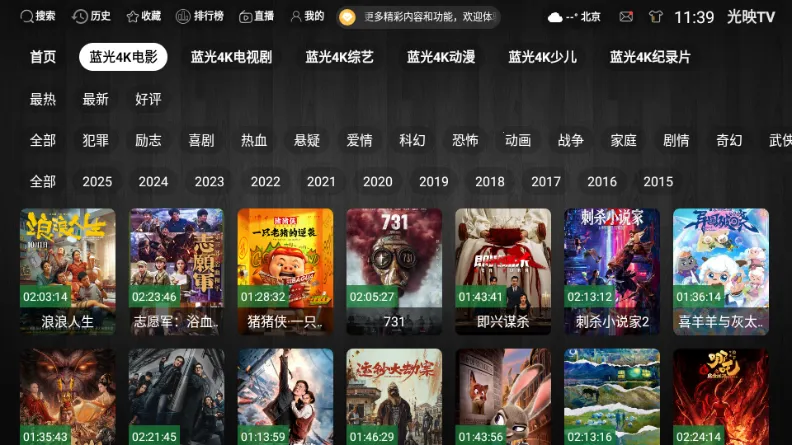Go to 直播 live TV
Image resolution: width=792 pixels, height=445 pixels.
point(256,17)
